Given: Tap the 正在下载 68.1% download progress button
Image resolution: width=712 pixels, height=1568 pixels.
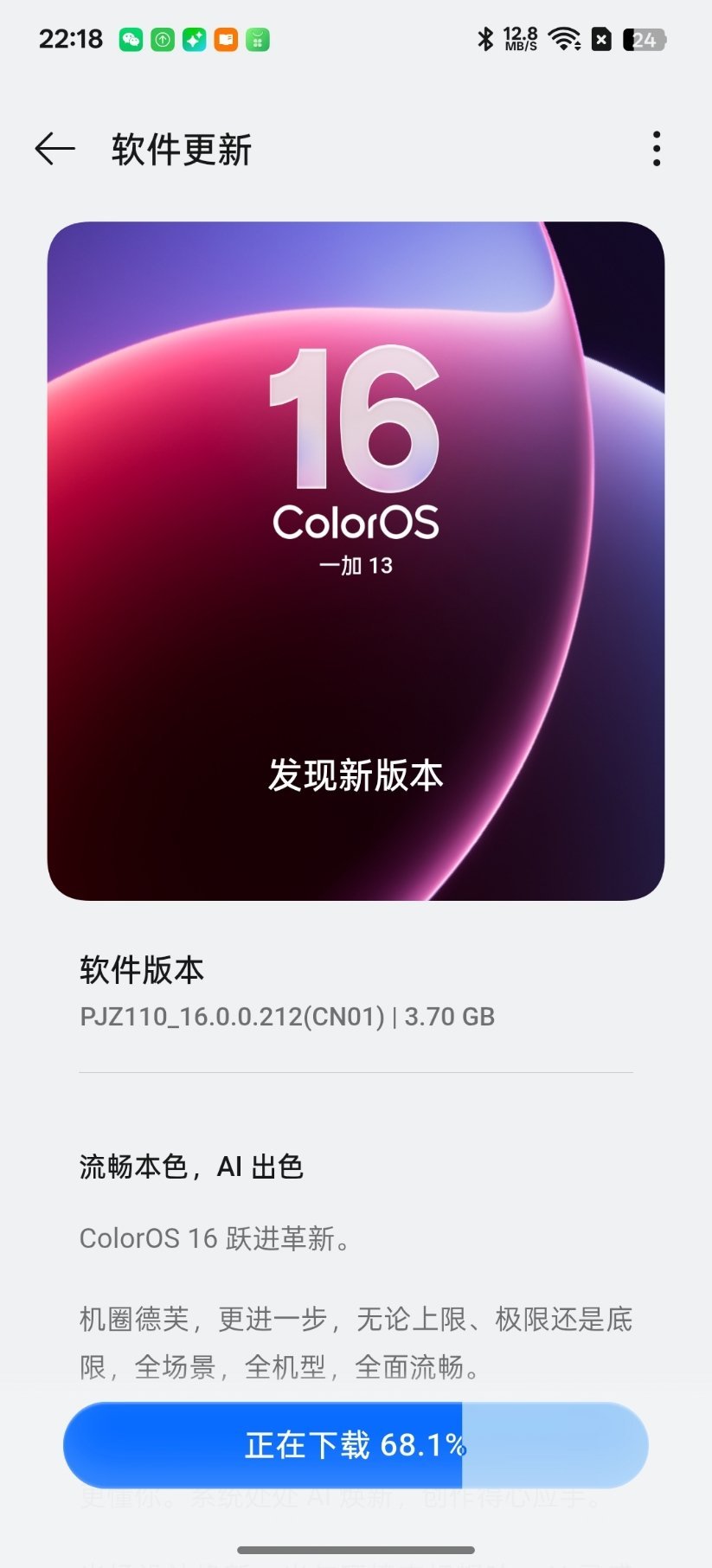Looking at the screenshot, I should click(356, 1444).
